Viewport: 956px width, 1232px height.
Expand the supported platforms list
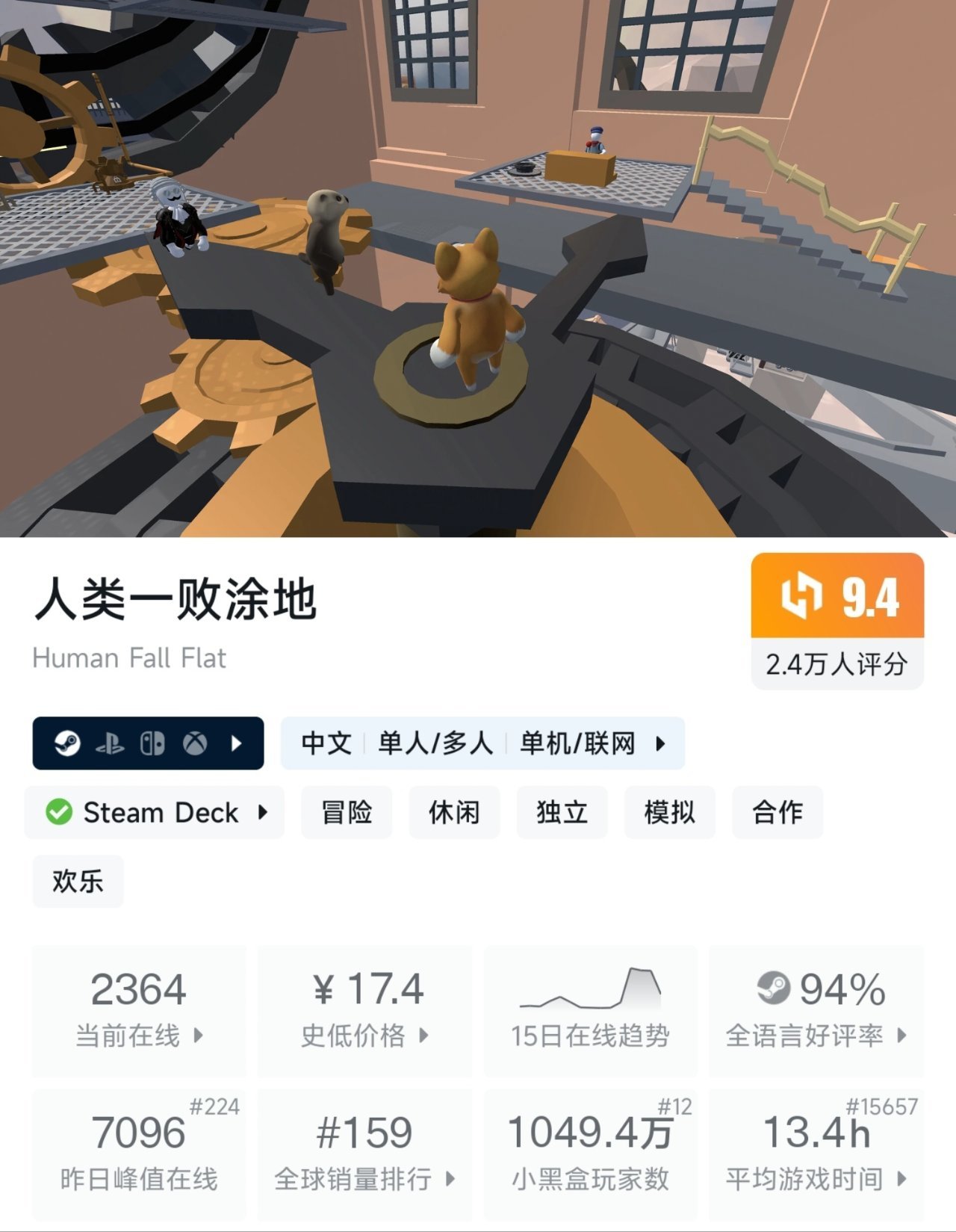coord(148,743)
